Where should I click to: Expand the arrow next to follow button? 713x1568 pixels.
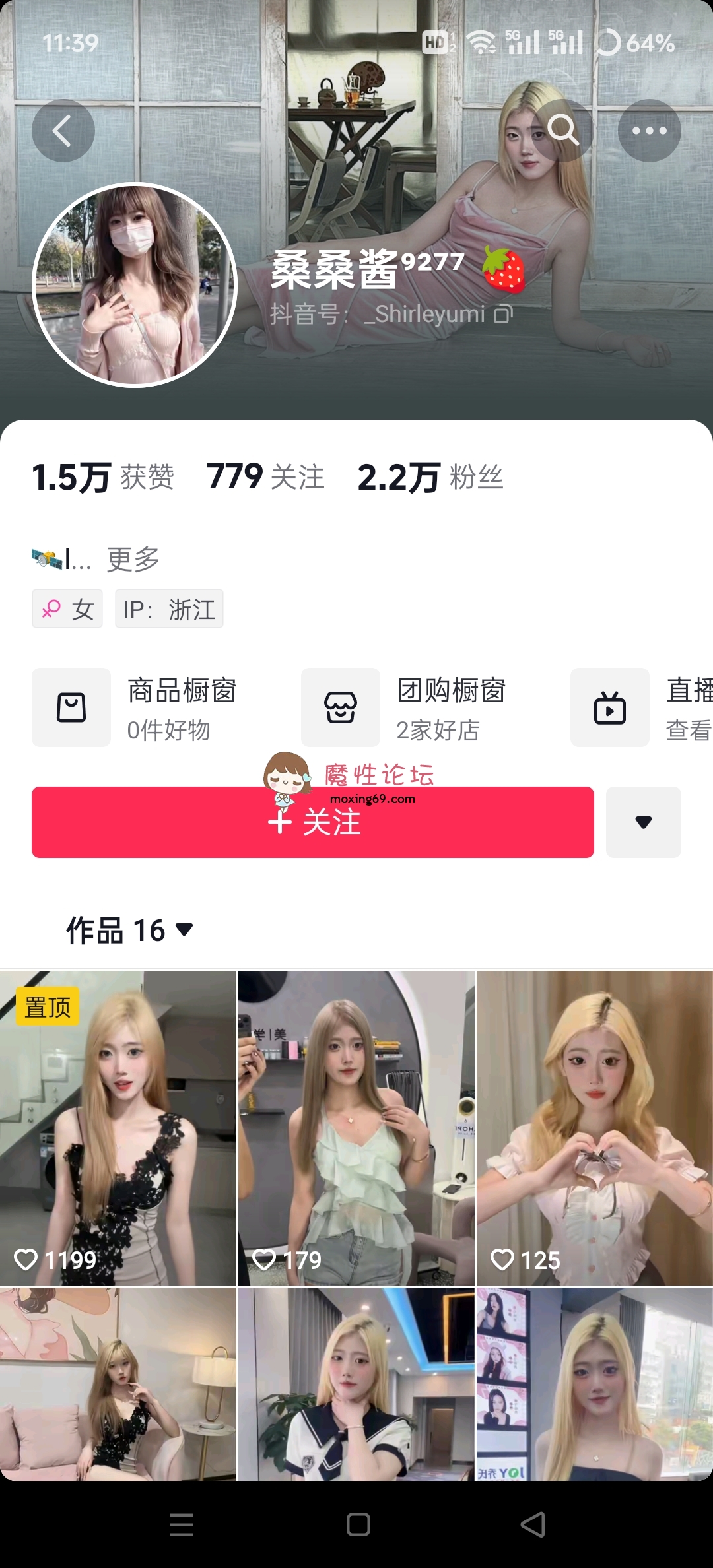(x=643, y=822)
